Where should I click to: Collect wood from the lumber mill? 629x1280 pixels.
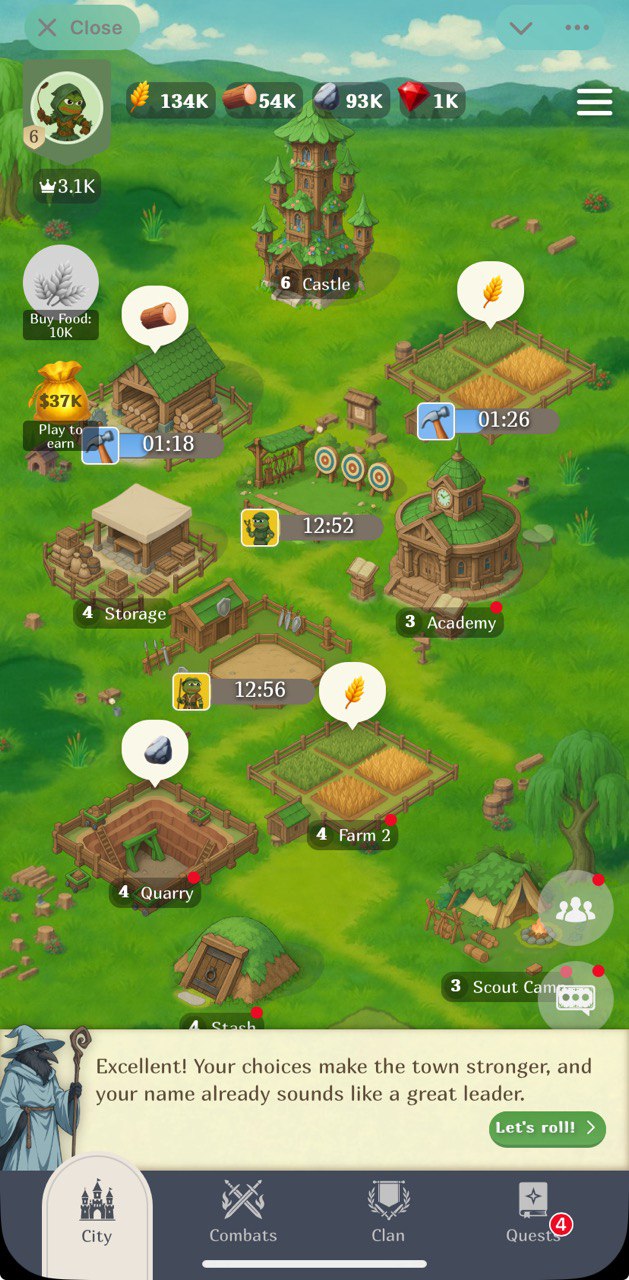(x=155, y=317)
